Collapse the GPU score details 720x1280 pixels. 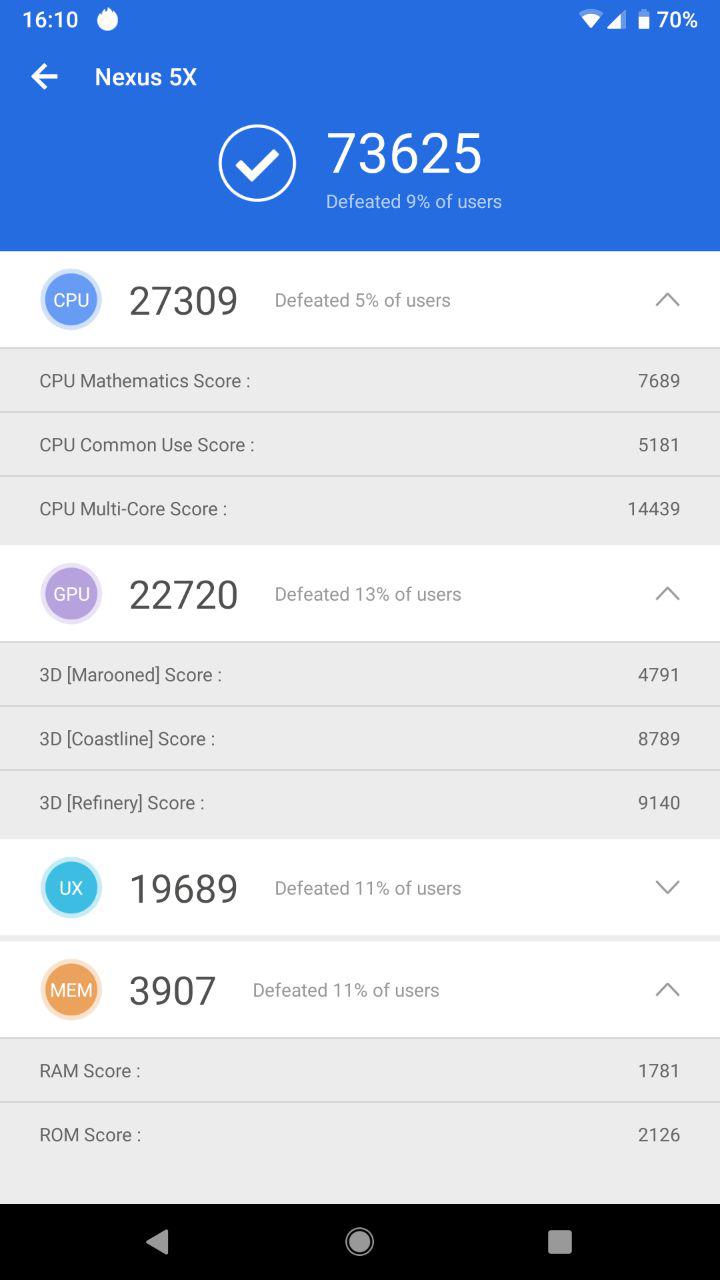click(667, 594)
